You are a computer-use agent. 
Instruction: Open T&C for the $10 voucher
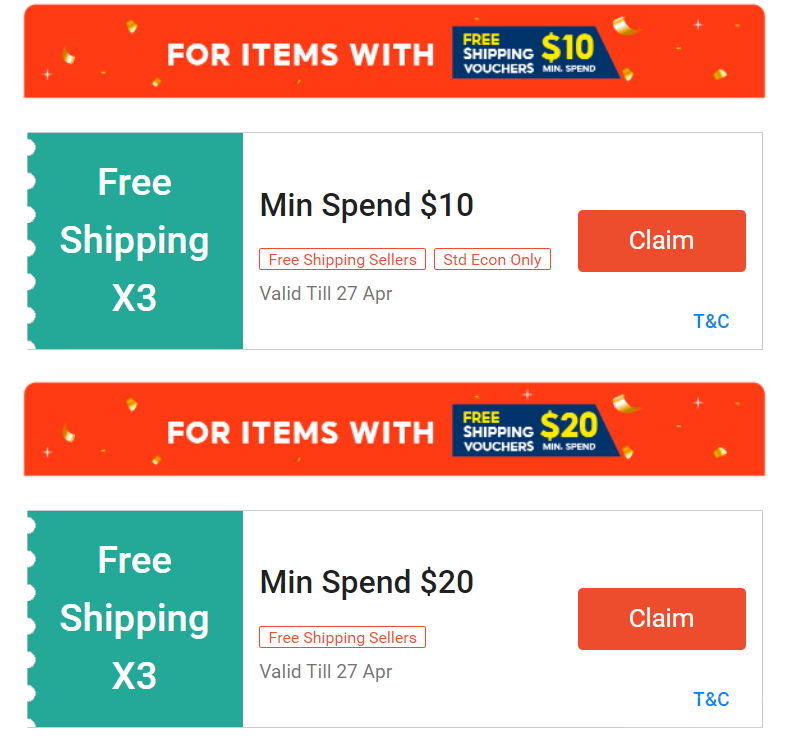pyautogui.click(x=711, y=321)
